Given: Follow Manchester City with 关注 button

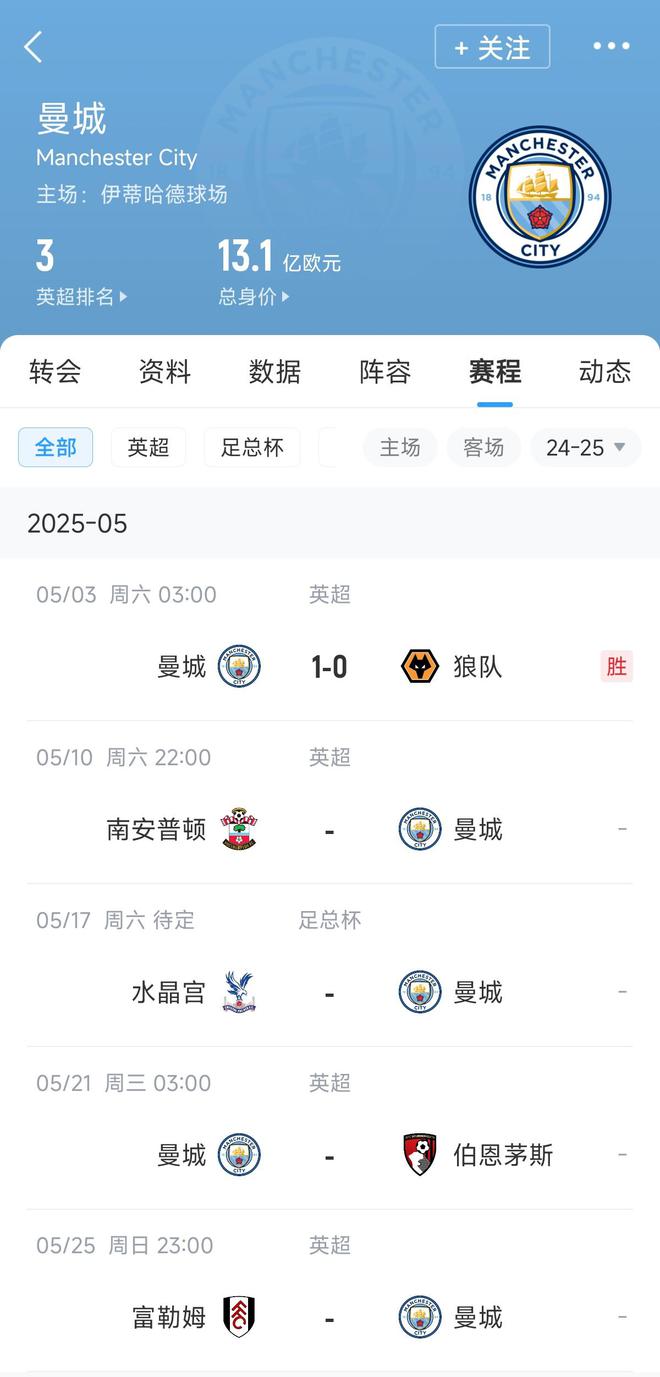Looking at the screenshot, I should tap(492, 47).
